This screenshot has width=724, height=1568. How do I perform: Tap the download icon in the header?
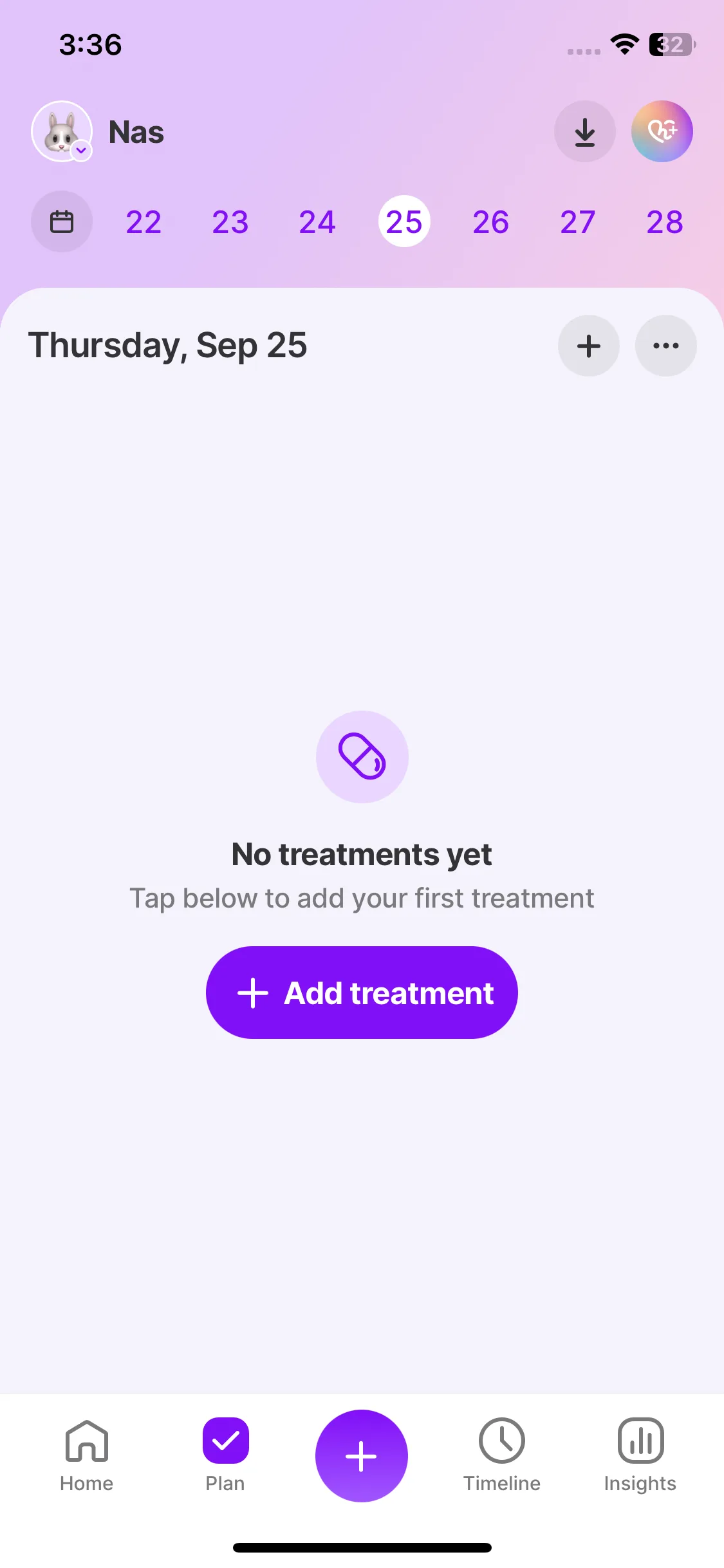coord(584,131)
